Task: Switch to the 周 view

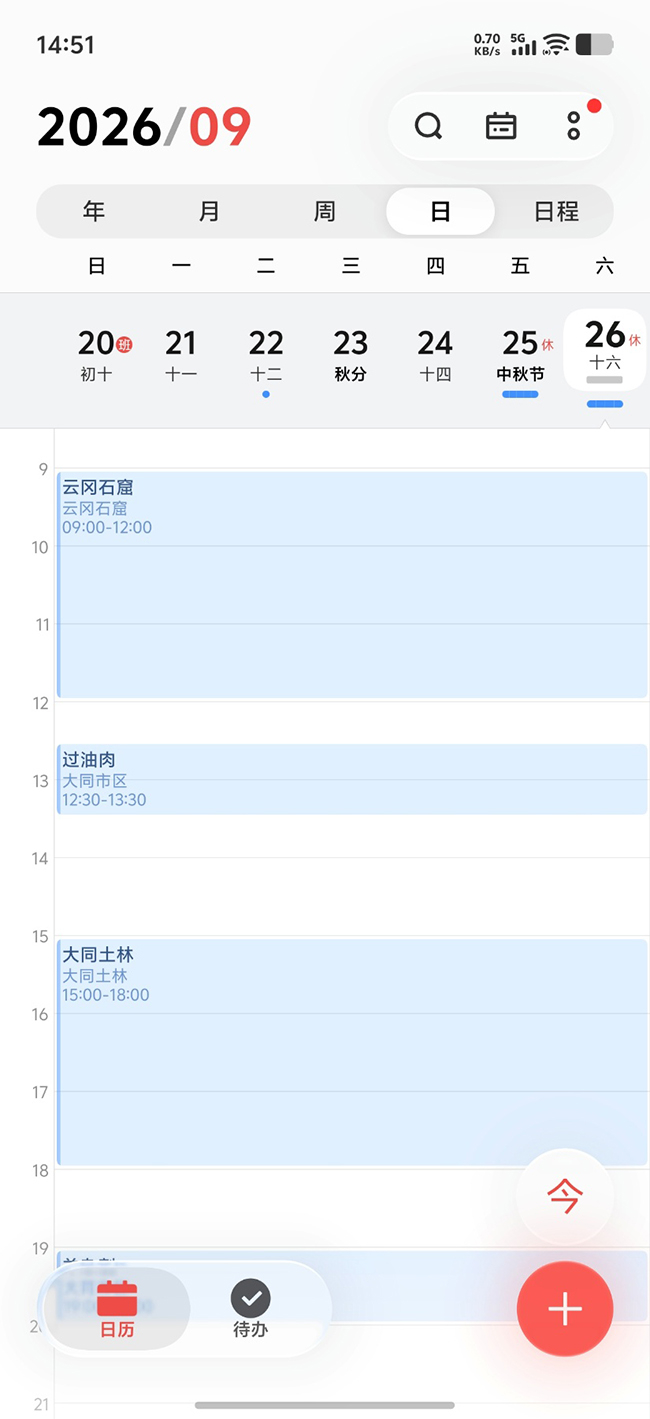Action: coord(325,211)
